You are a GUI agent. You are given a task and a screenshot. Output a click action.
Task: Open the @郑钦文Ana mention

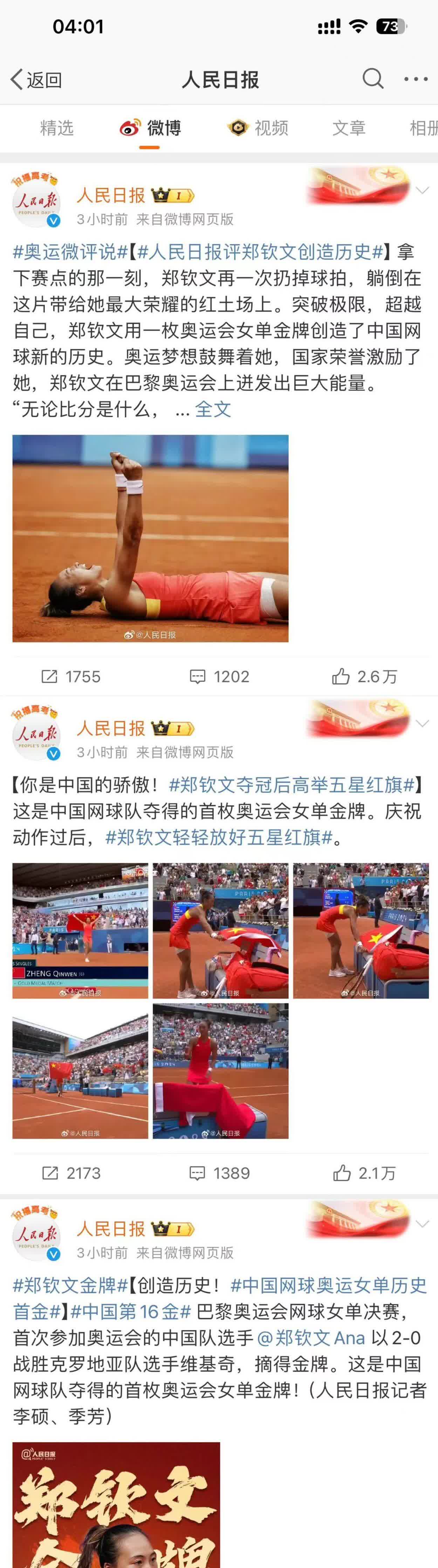(x=311, y=1337)
